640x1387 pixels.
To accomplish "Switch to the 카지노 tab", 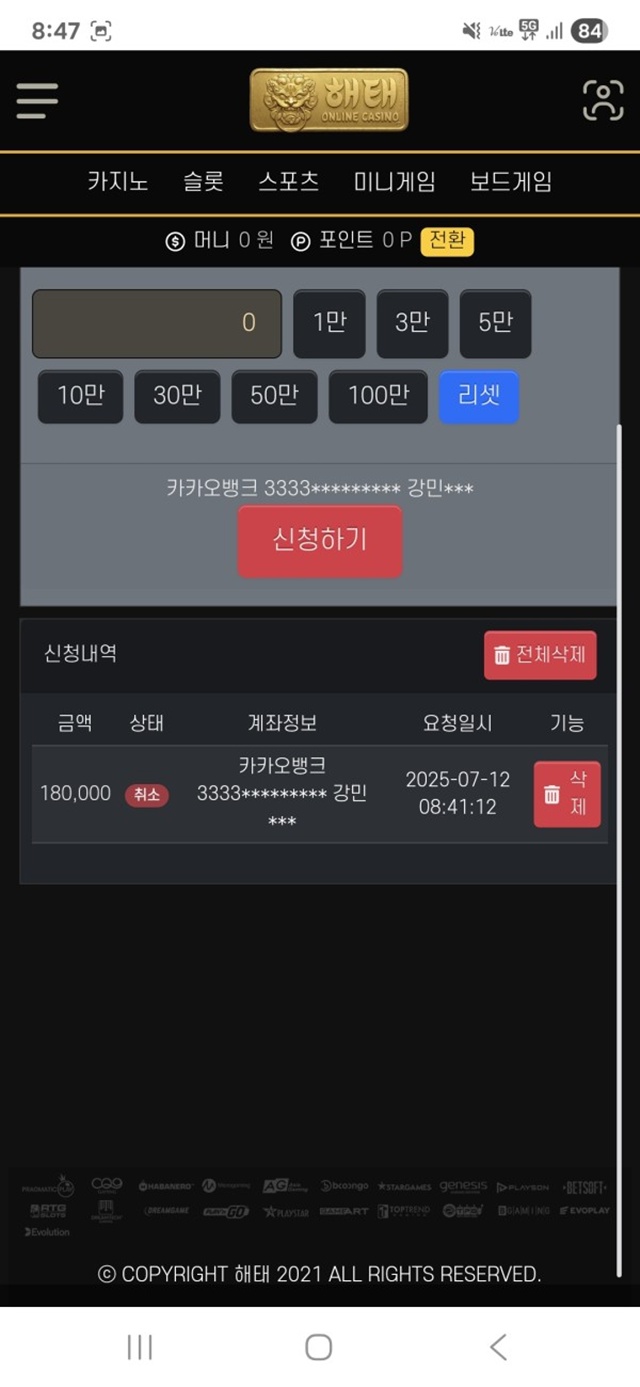I will 118,182.
